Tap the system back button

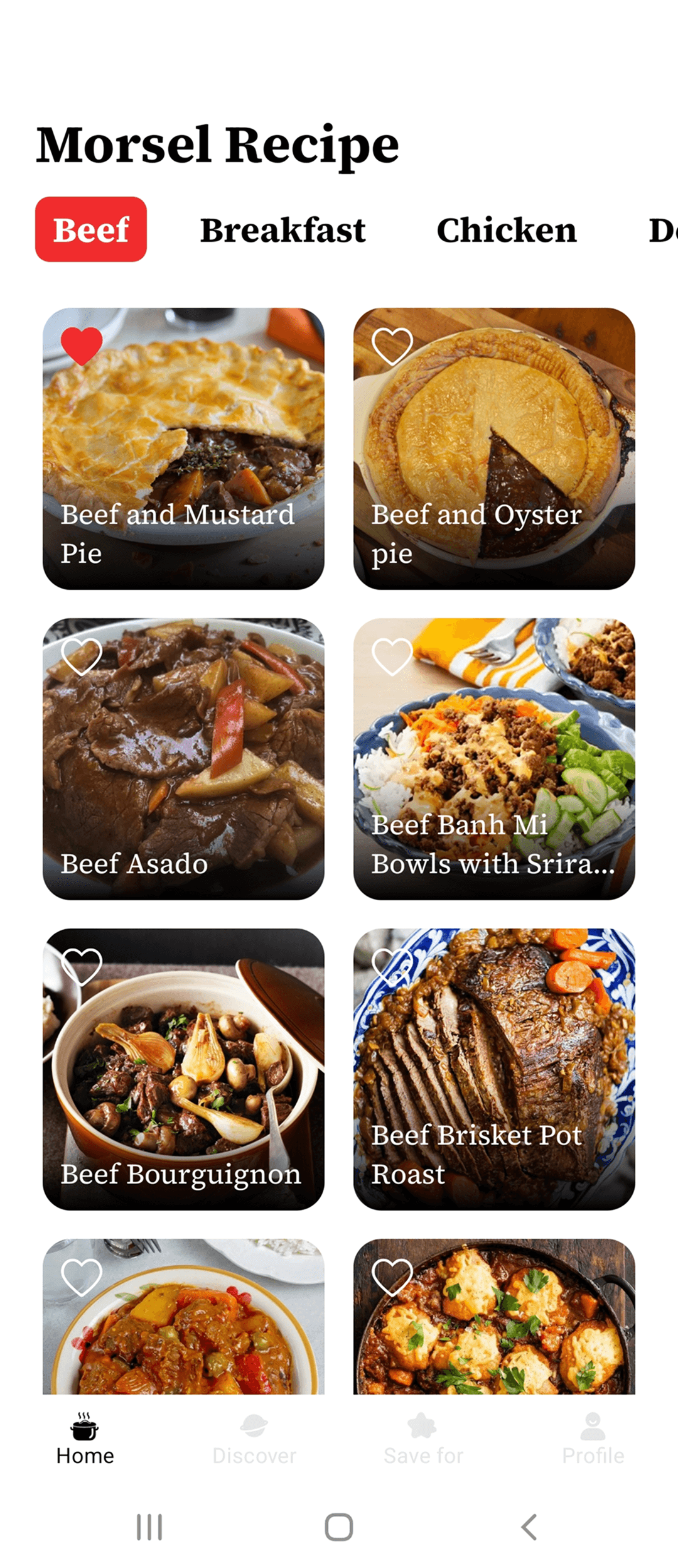click(529, 1527)
